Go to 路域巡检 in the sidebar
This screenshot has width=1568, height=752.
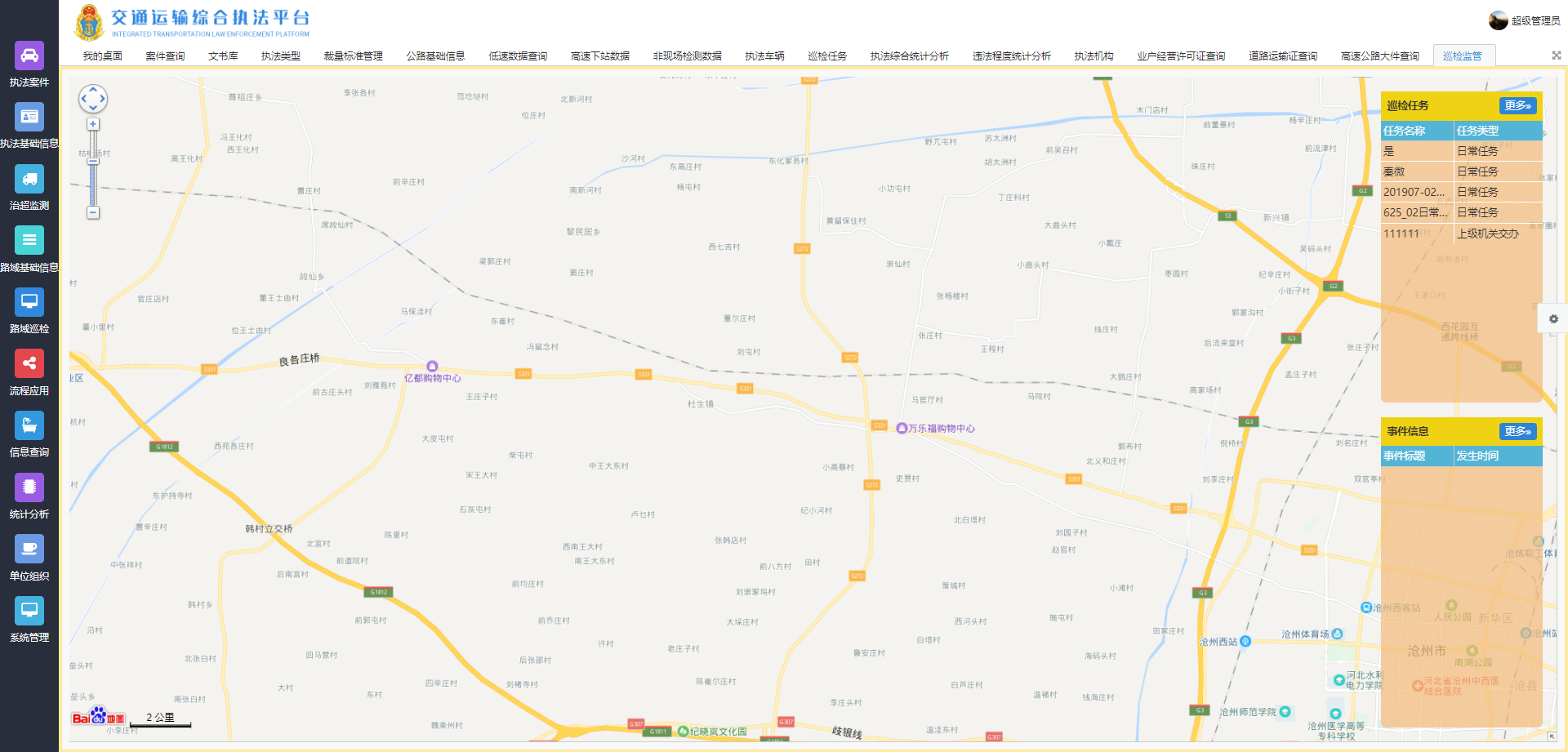pos(29,311)
